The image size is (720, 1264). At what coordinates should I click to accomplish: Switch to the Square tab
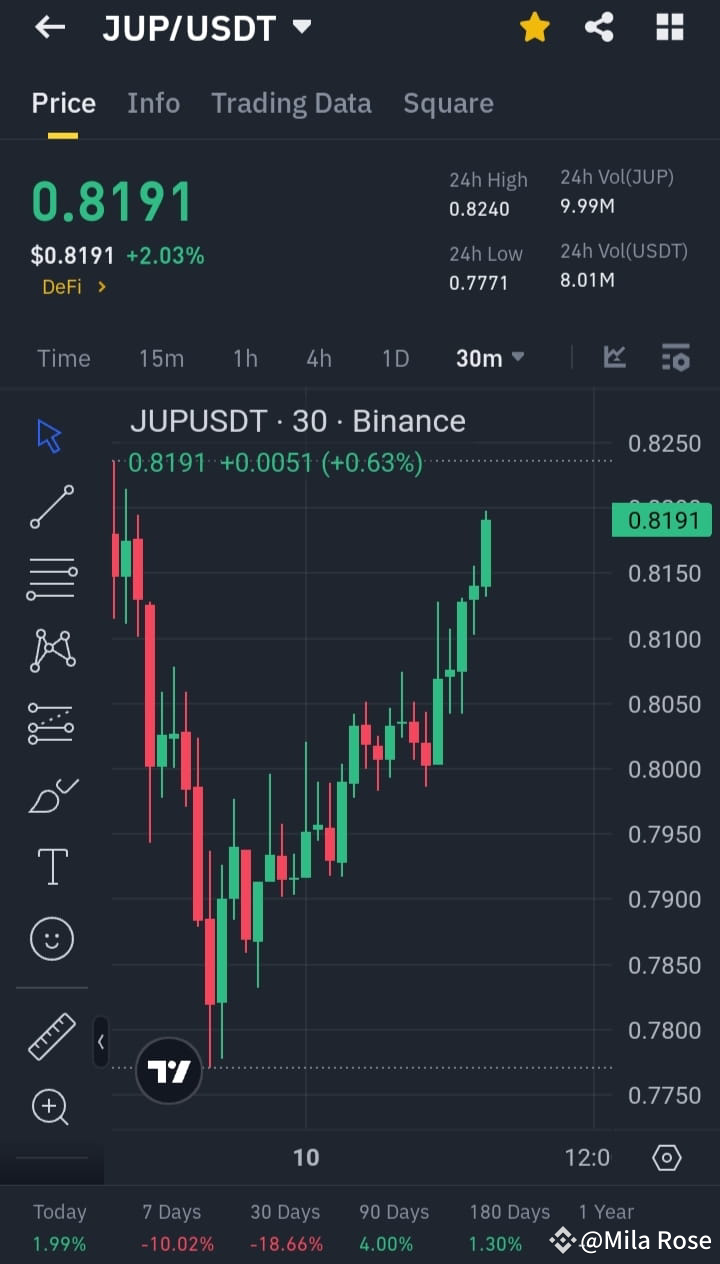[448, 102]
